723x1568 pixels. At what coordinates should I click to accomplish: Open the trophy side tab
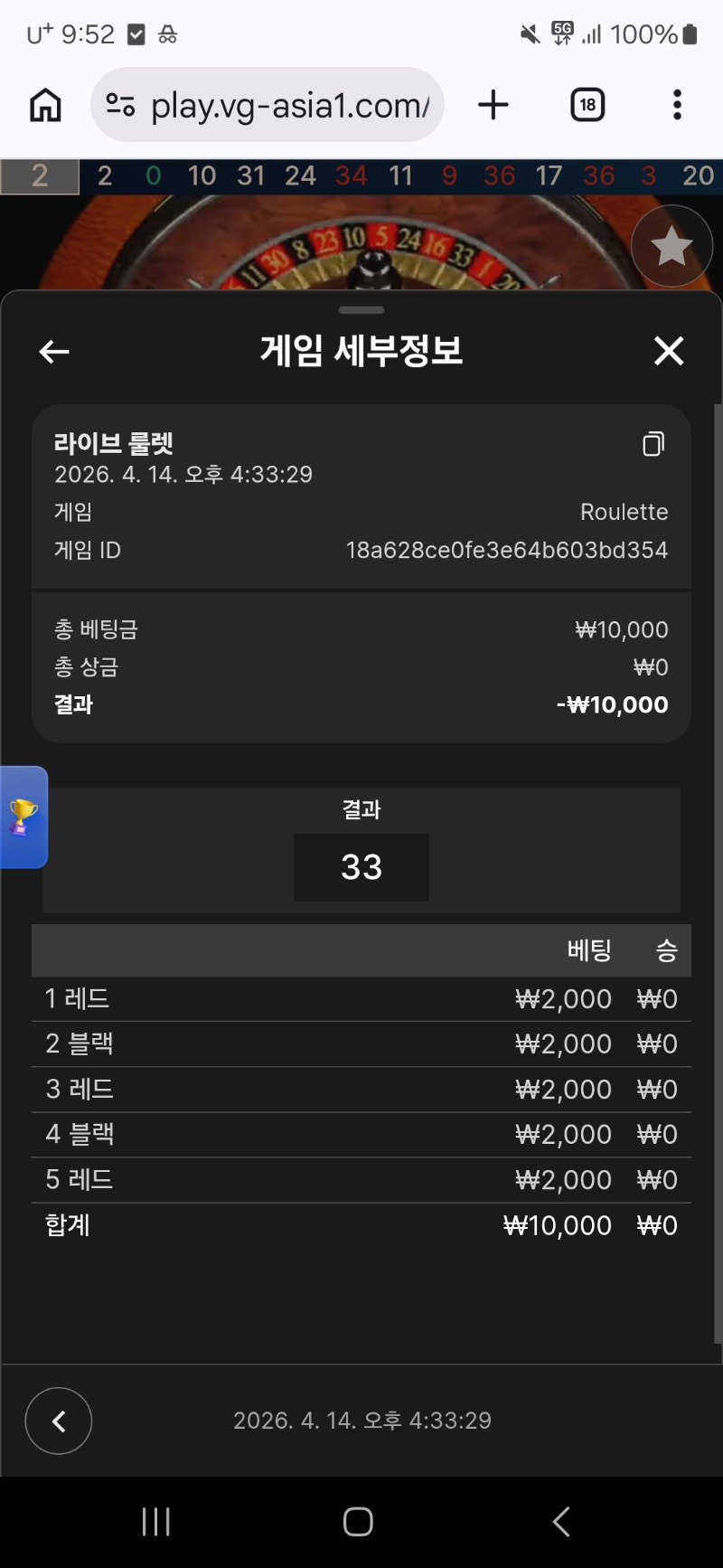pyautogui.click(x=23, y=817)
